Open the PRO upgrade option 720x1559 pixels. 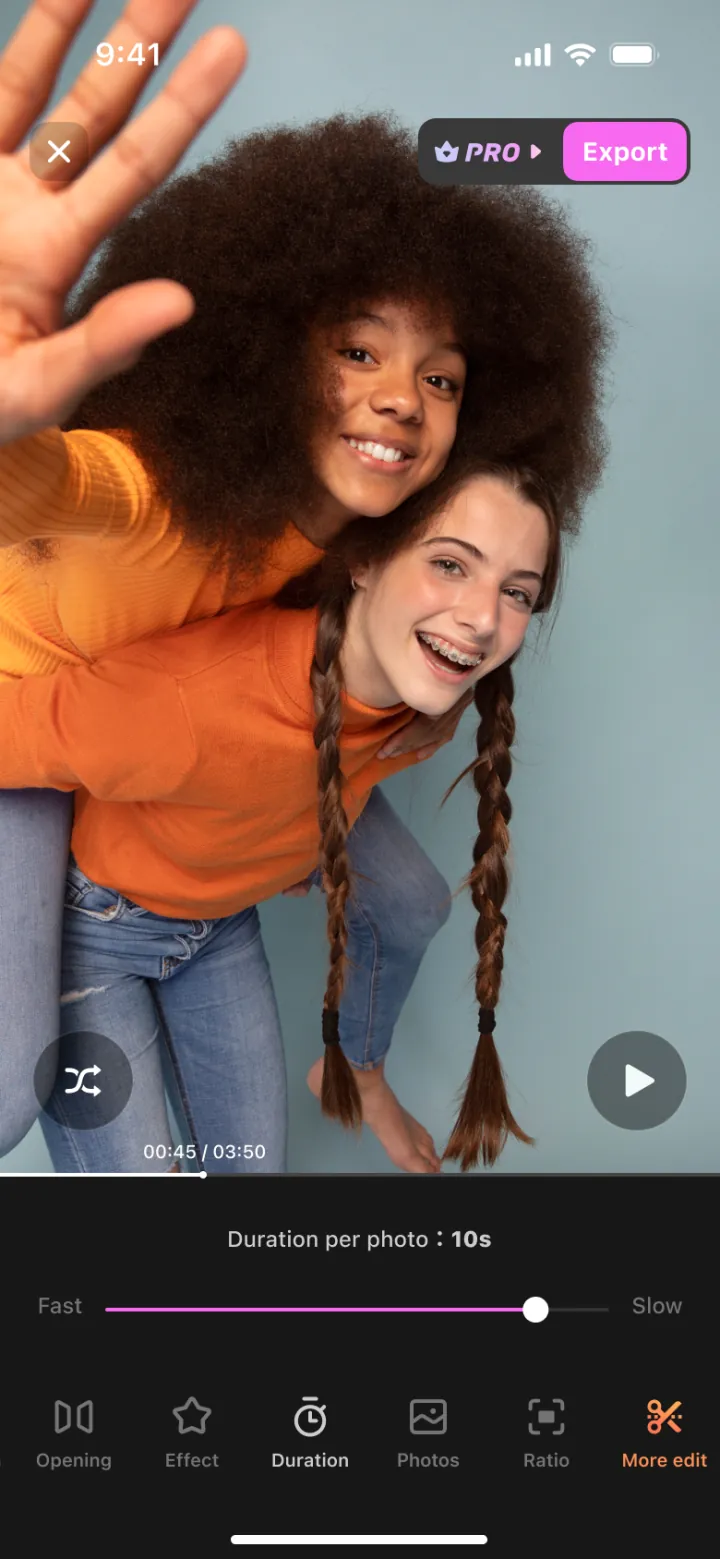489,152
